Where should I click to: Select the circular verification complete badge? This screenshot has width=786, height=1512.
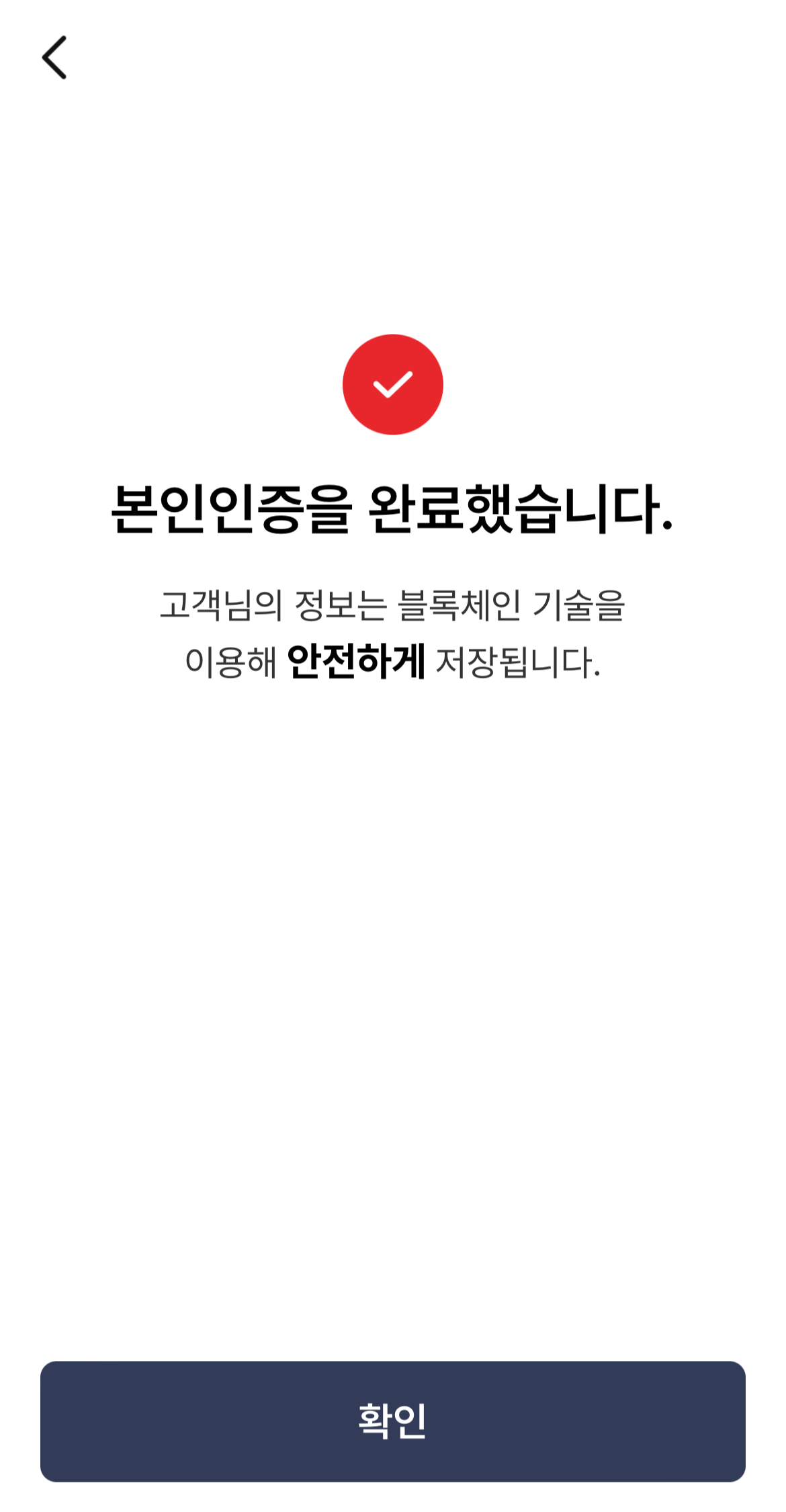[393, 384]
